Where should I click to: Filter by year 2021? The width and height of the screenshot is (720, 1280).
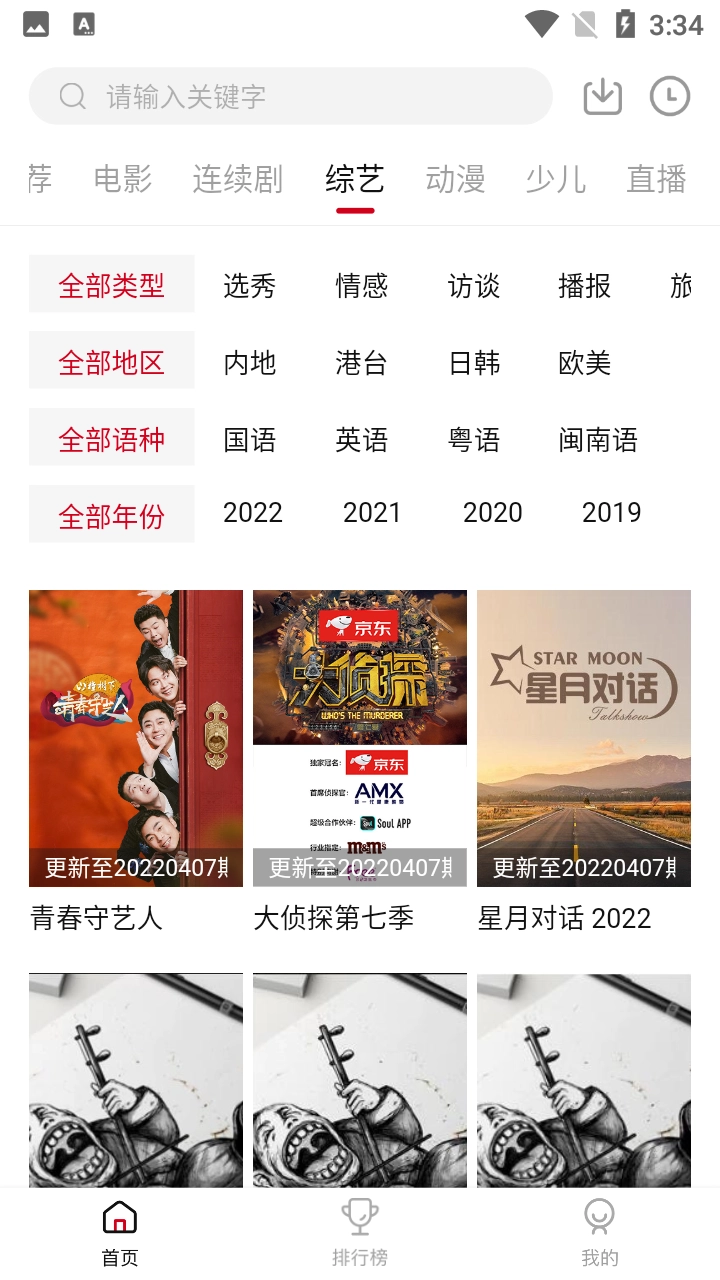click(x=371, y=513)
